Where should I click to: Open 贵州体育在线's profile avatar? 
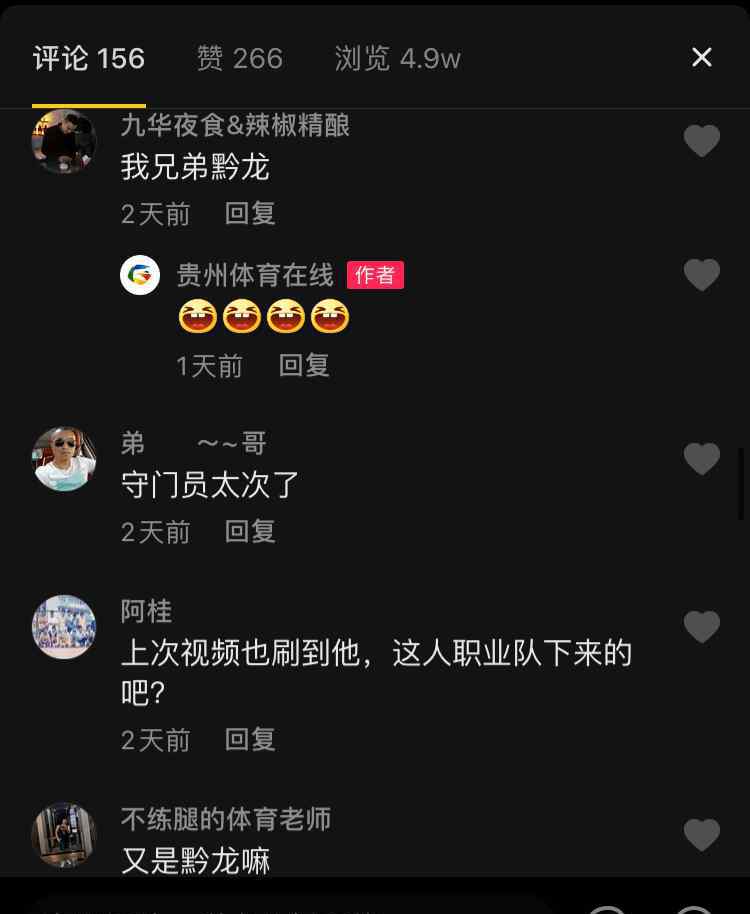point(140,274)
